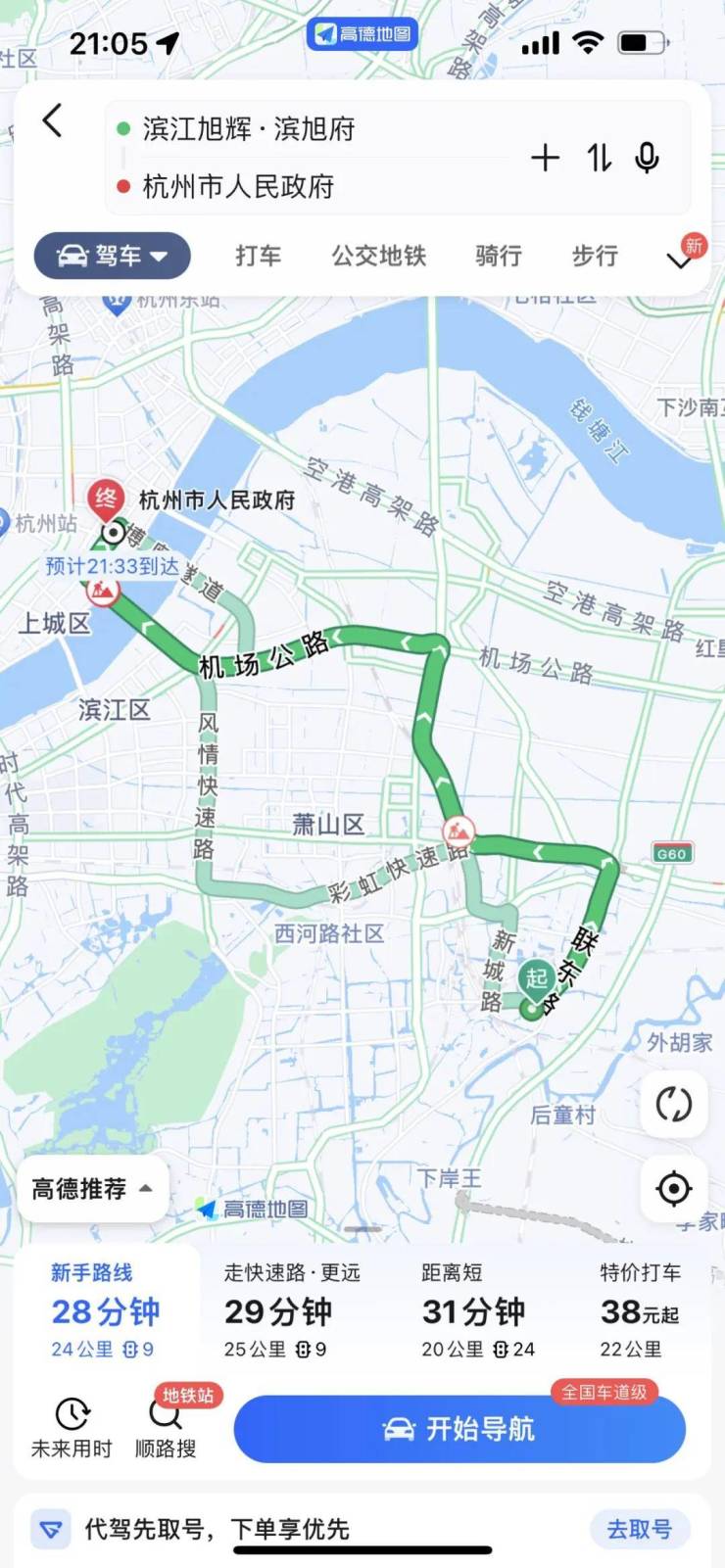Go back using the top-left arrow
725x1568 pixels.
tap(53, 121)
